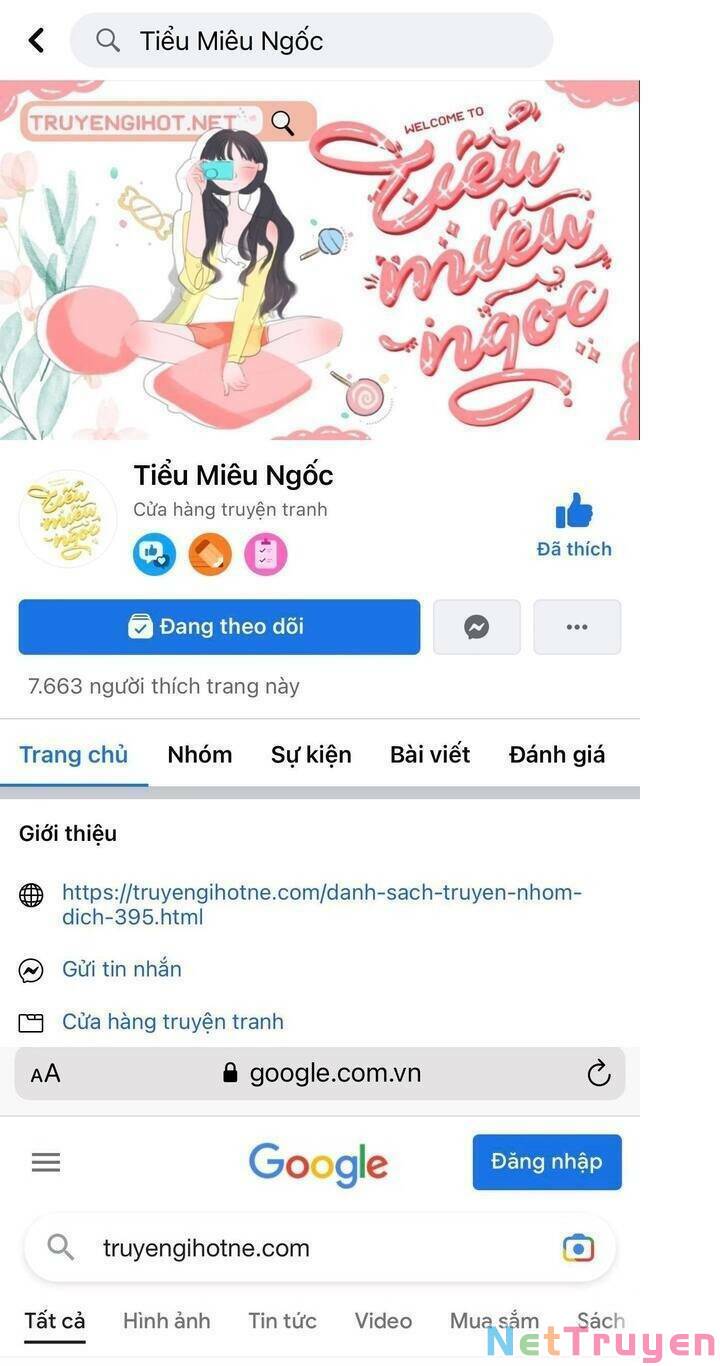Open the Bài viết tab
720x1366 pixels.
[430, 755]
